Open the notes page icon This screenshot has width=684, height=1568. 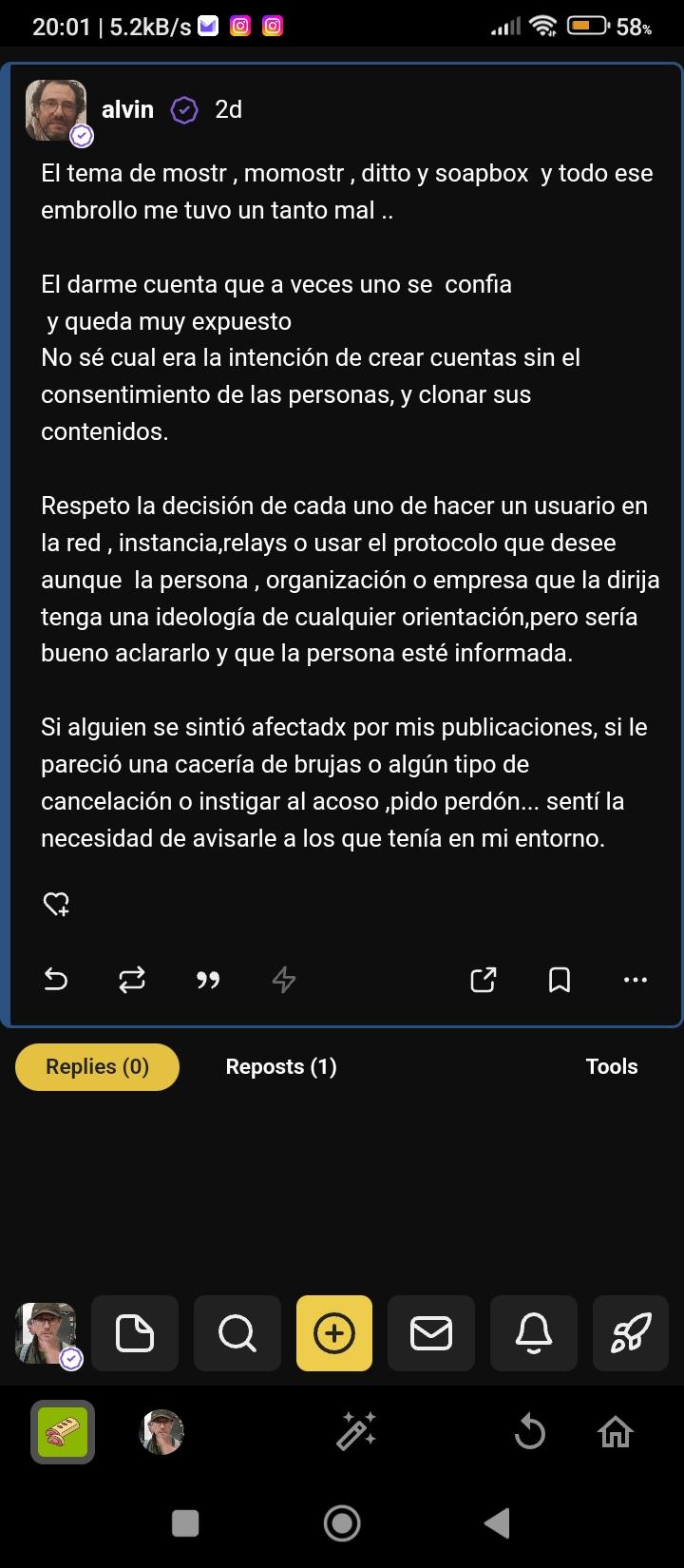click(135, 1333)
